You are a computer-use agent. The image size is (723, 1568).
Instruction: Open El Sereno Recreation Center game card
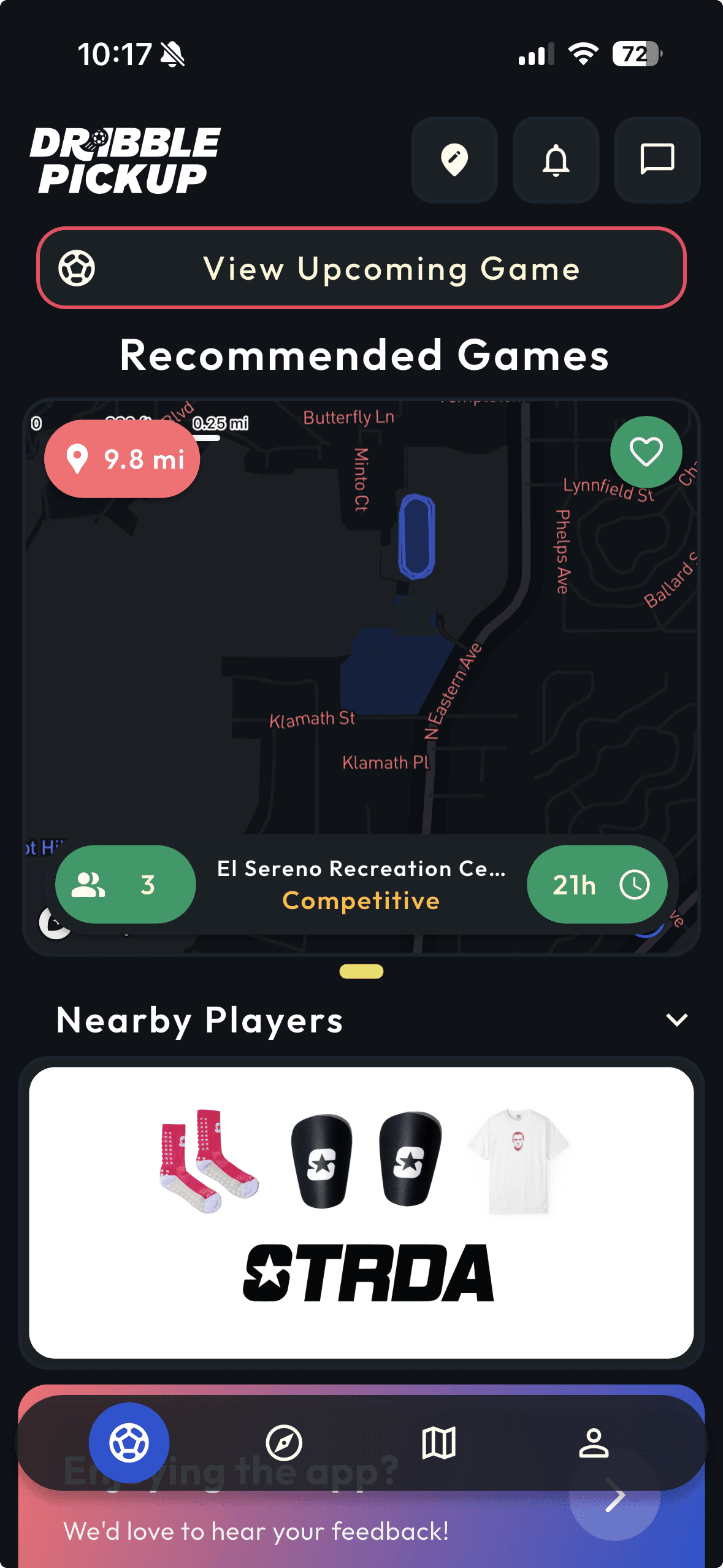[x=361, y=884]
